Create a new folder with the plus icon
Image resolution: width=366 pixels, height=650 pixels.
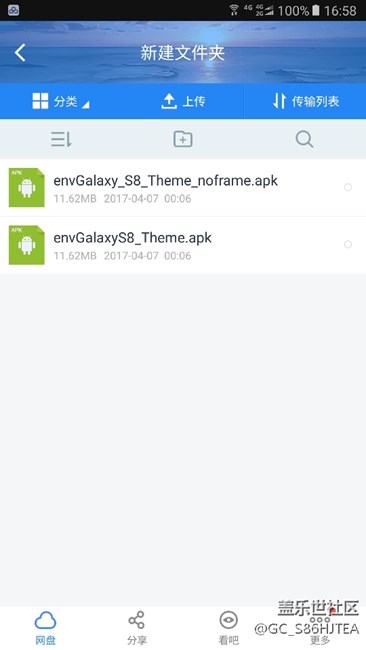tap(183, 139)
